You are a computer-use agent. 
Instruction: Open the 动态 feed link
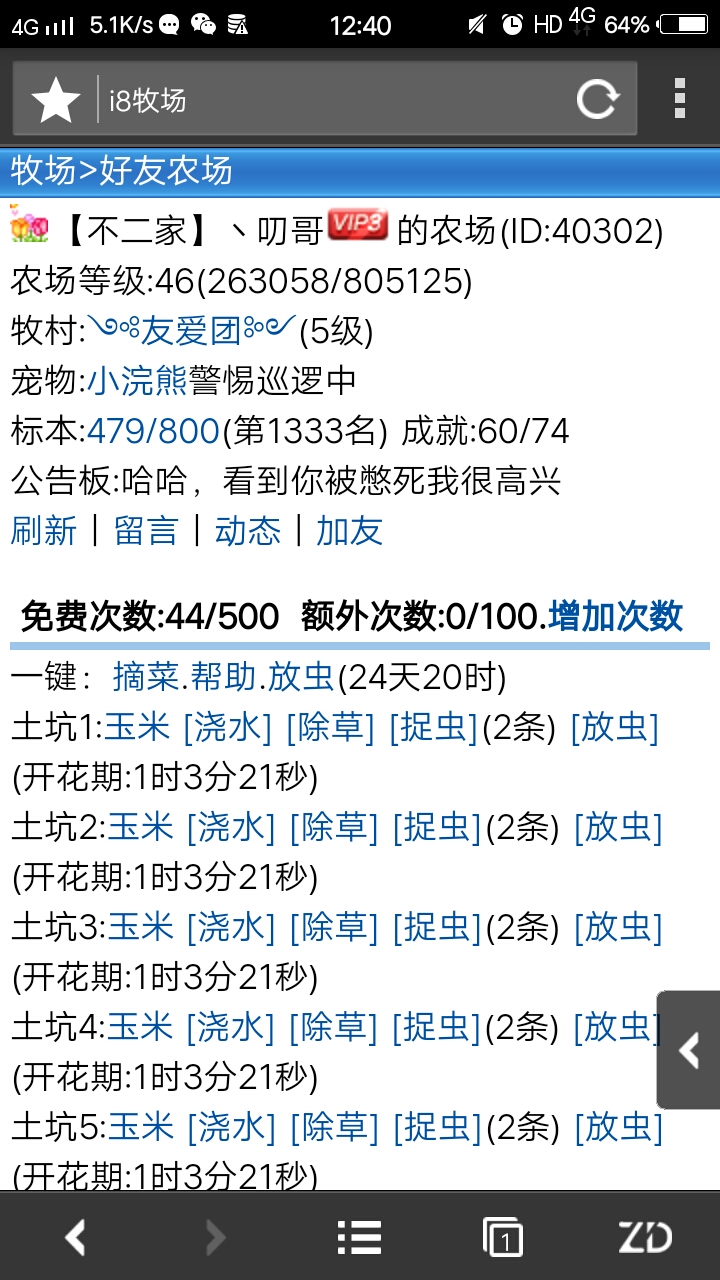coord(248,530)
